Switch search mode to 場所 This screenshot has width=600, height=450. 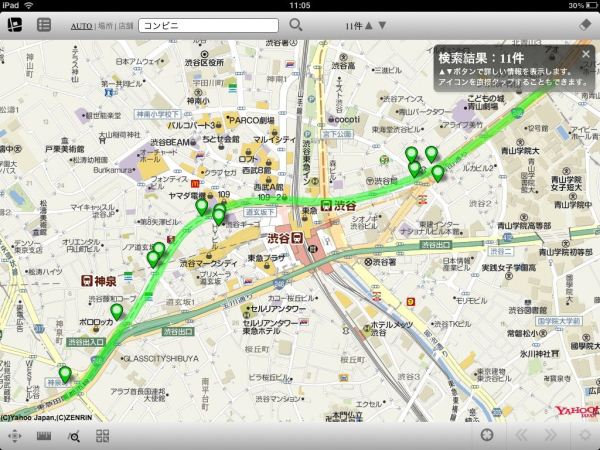point(104,25)
